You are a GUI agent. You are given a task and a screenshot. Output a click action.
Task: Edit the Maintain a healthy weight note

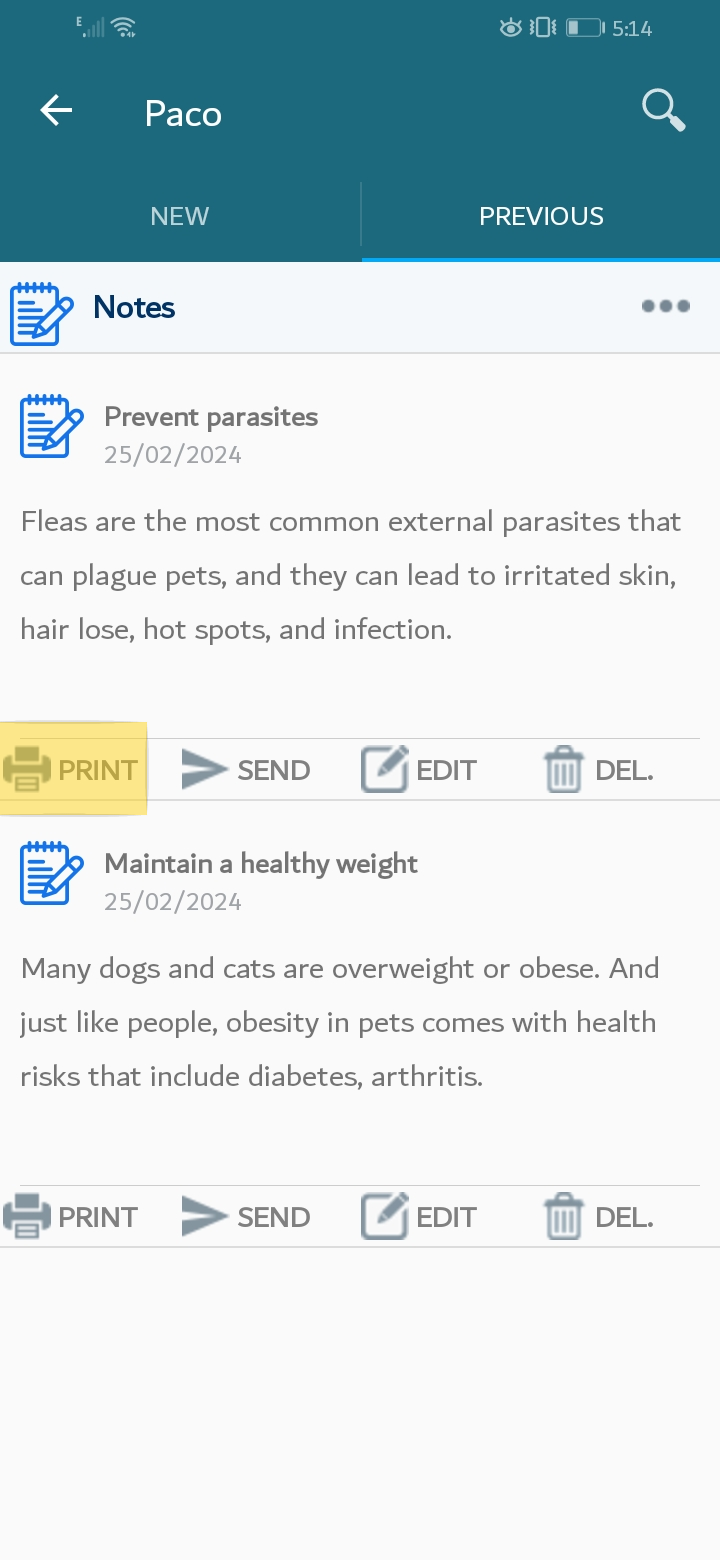tap(419, 1217)
